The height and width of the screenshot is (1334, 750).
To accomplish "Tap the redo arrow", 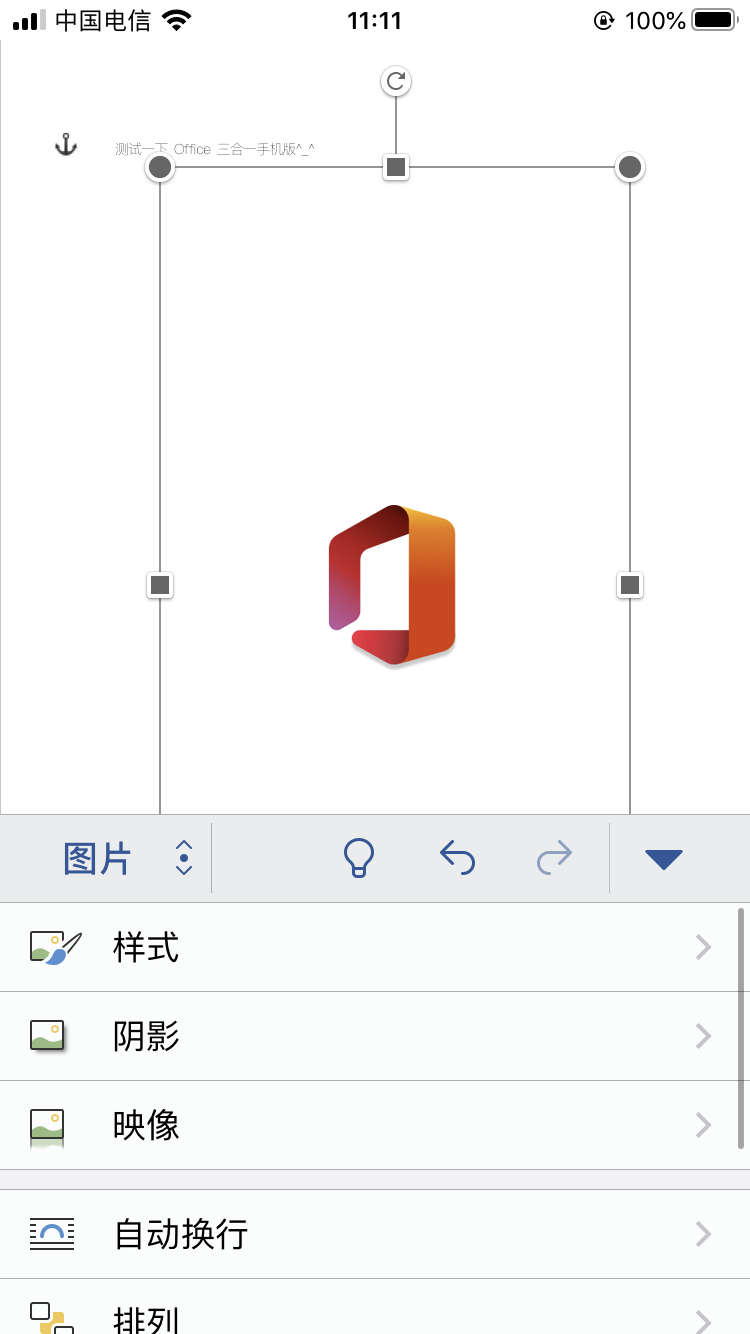I will (554, 857).
